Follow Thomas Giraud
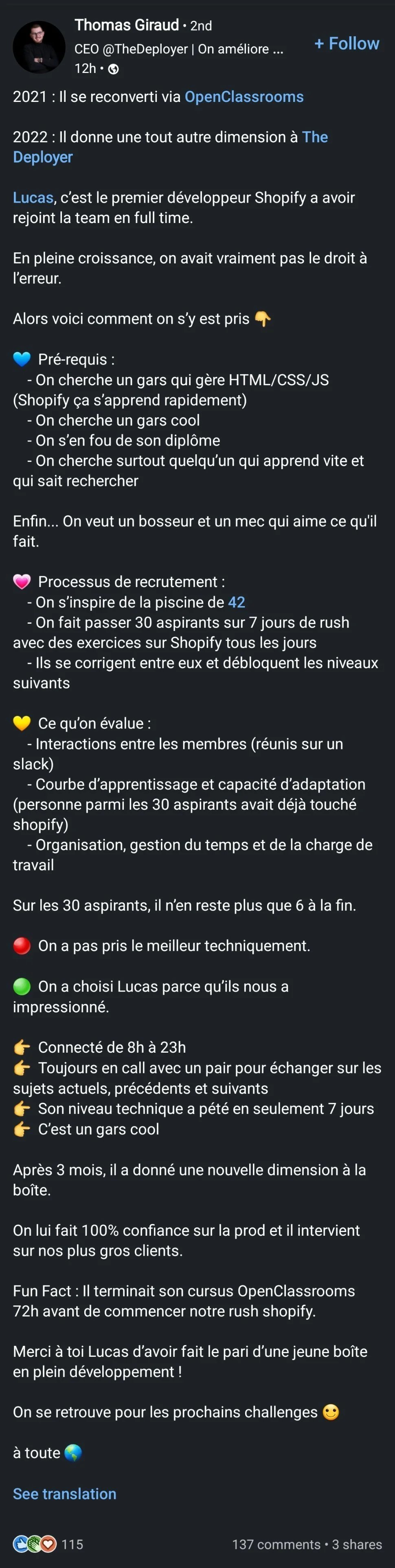 tap(347, 44)
